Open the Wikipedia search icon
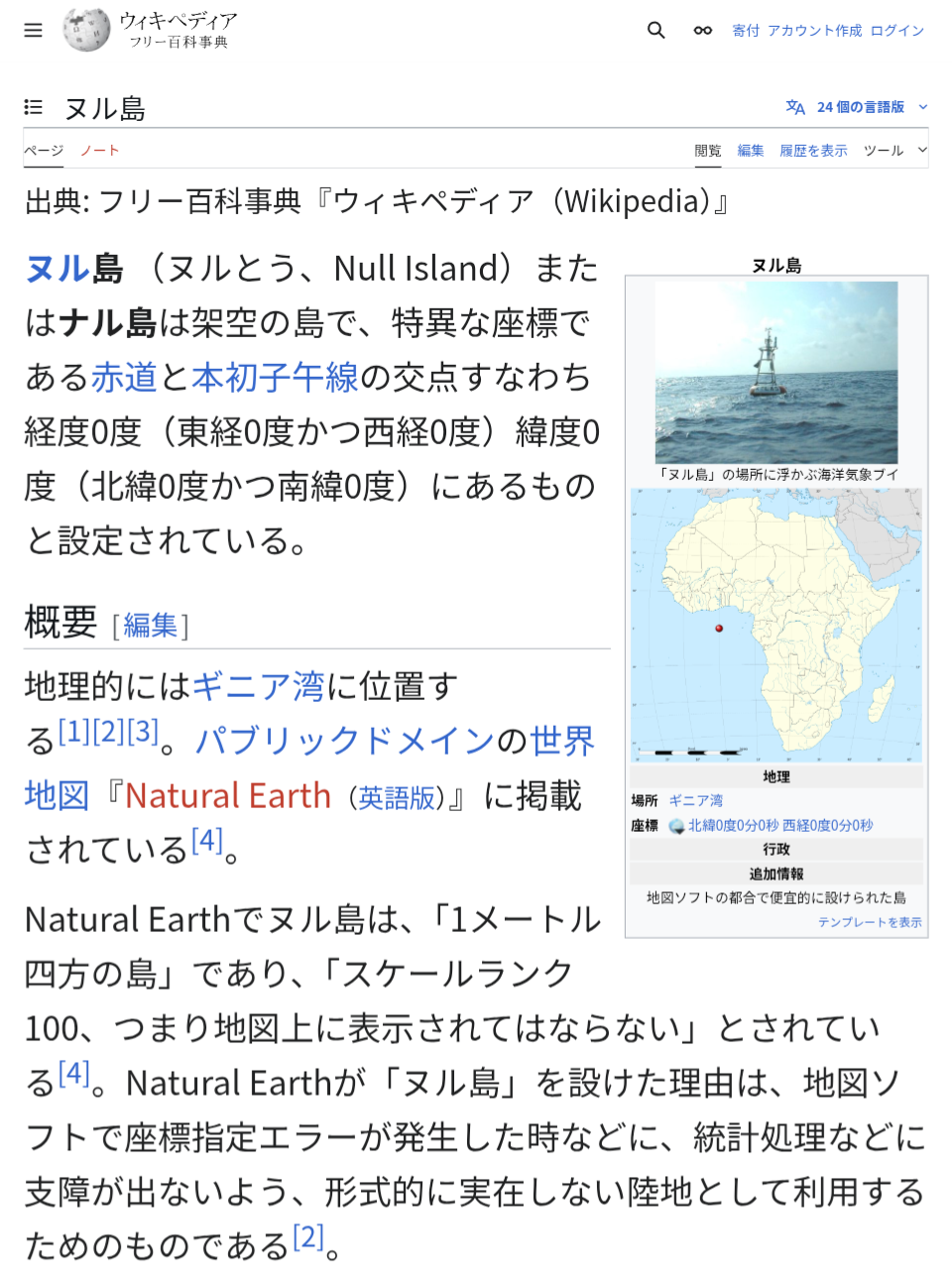952x1285 pixels. 655,31
